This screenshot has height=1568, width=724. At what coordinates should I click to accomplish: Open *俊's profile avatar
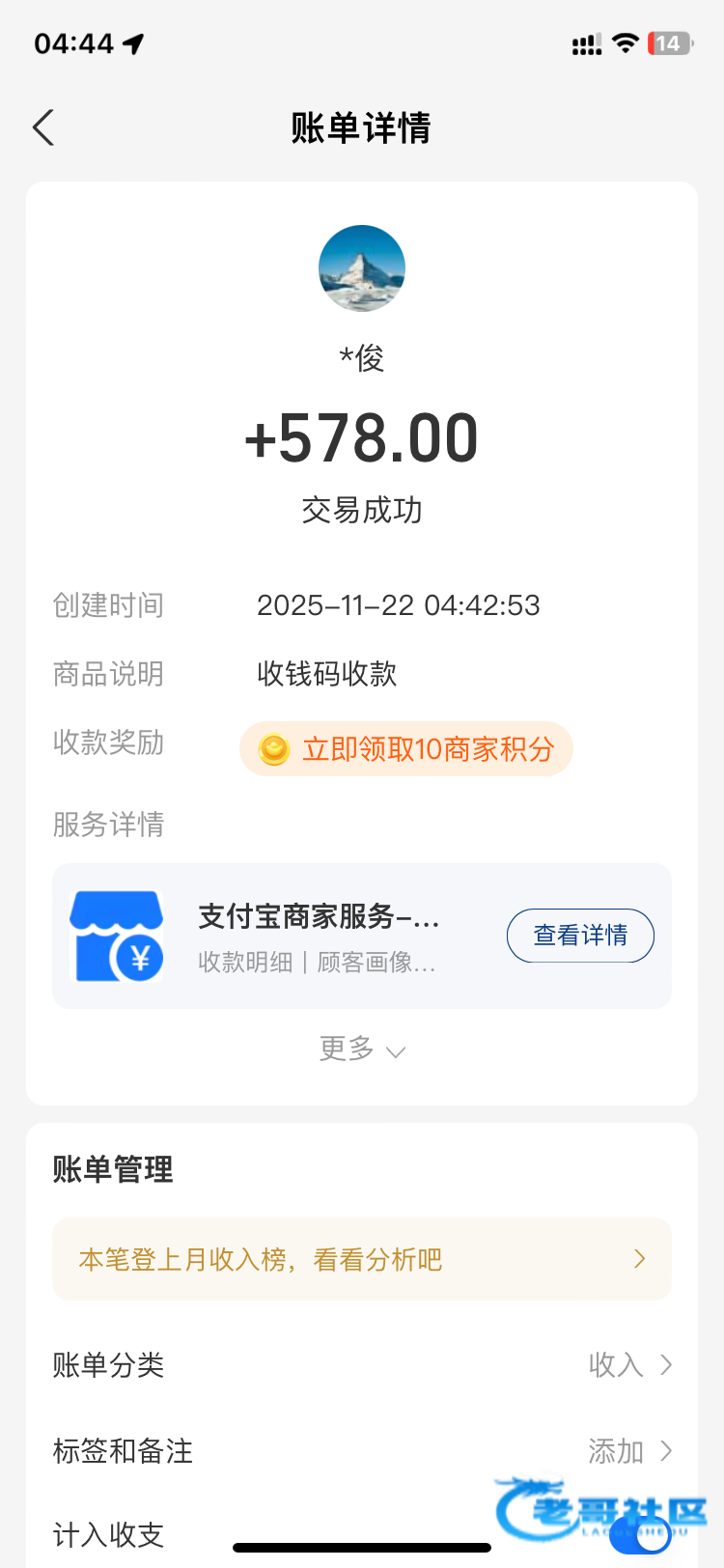362,268
